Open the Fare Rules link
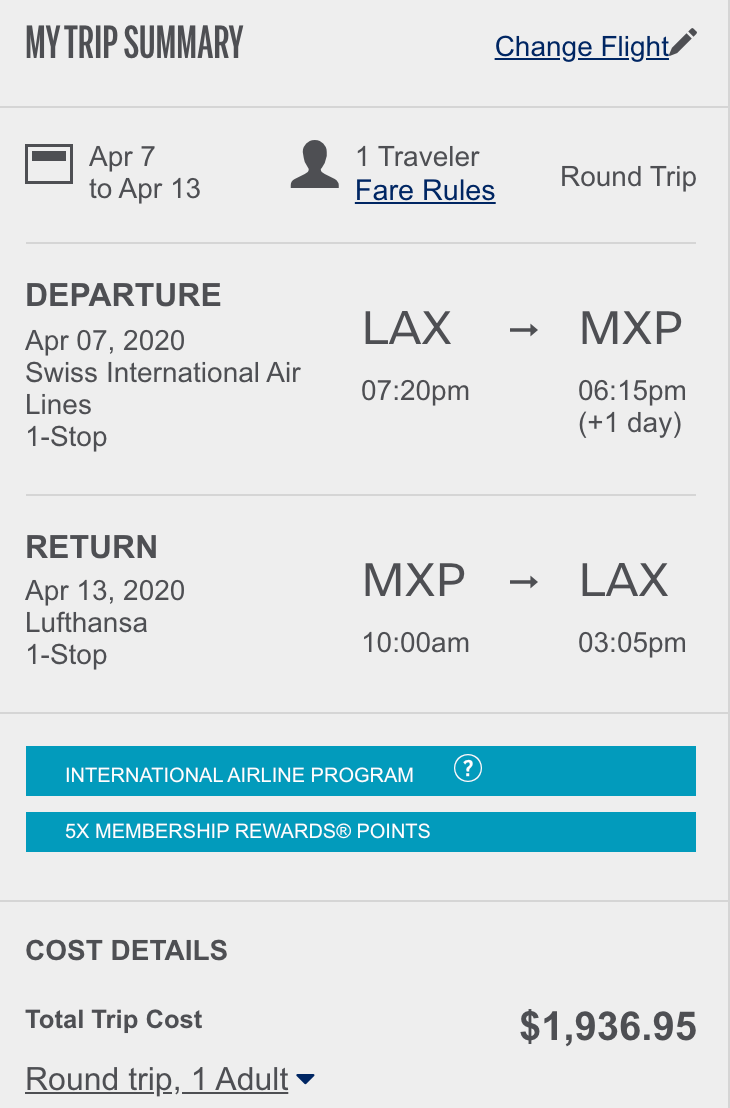The height and width of the screenshot is (1108, 730). [x=425, y=190]
